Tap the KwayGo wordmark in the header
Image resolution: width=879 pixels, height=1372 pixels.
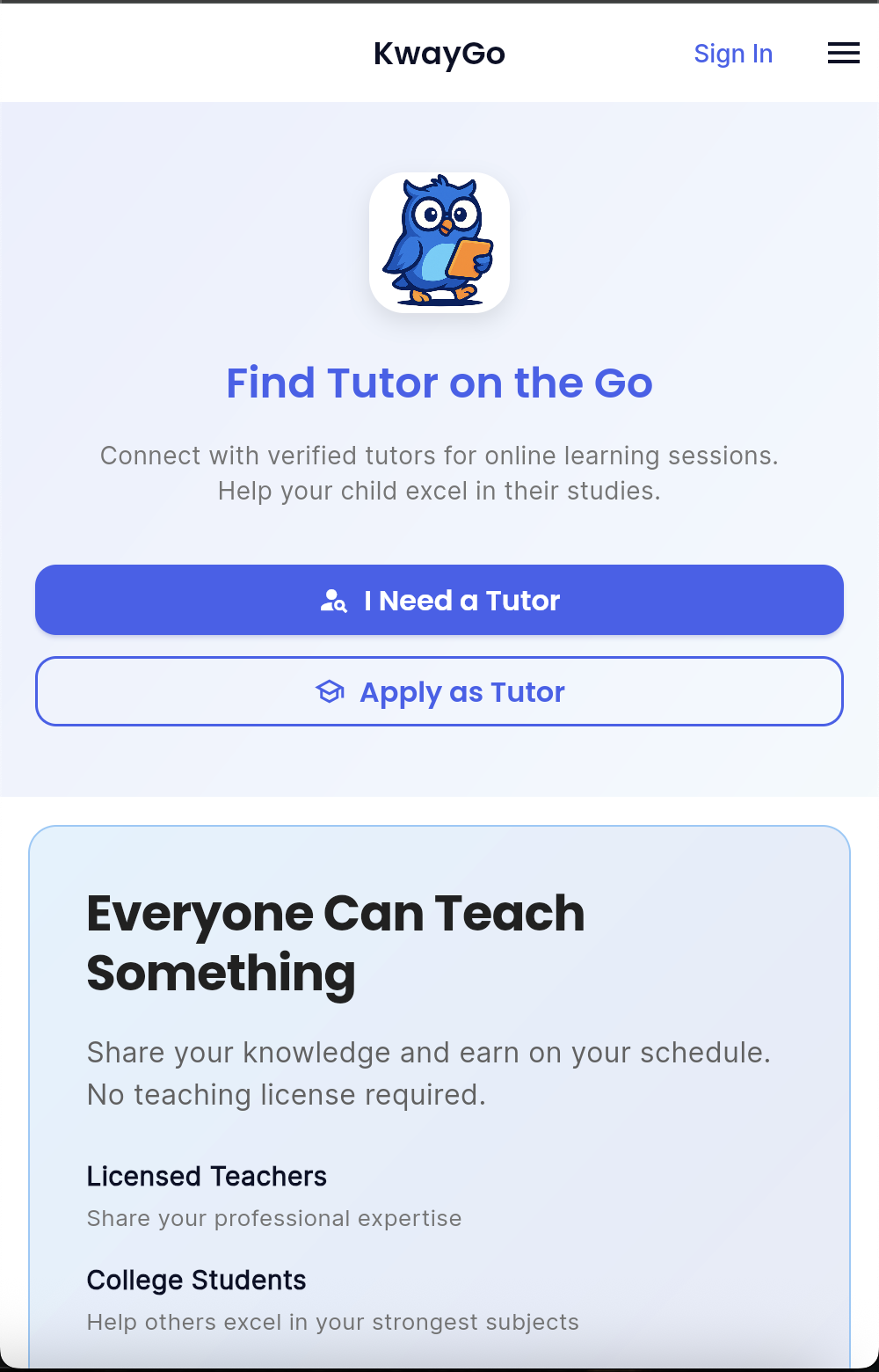click(439, 54)
